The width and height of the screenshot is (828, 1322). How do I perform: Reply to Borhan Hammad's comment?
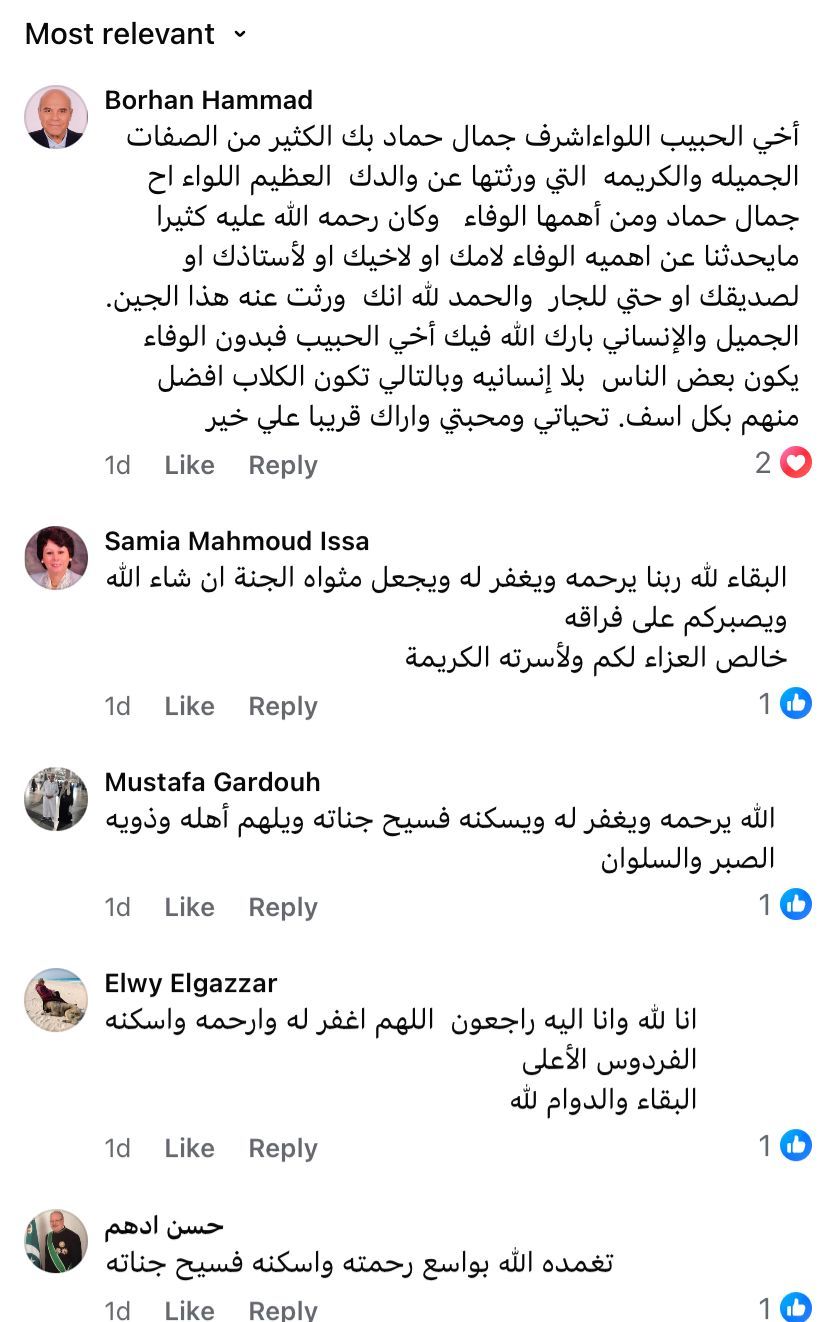(x=281, y=464)
